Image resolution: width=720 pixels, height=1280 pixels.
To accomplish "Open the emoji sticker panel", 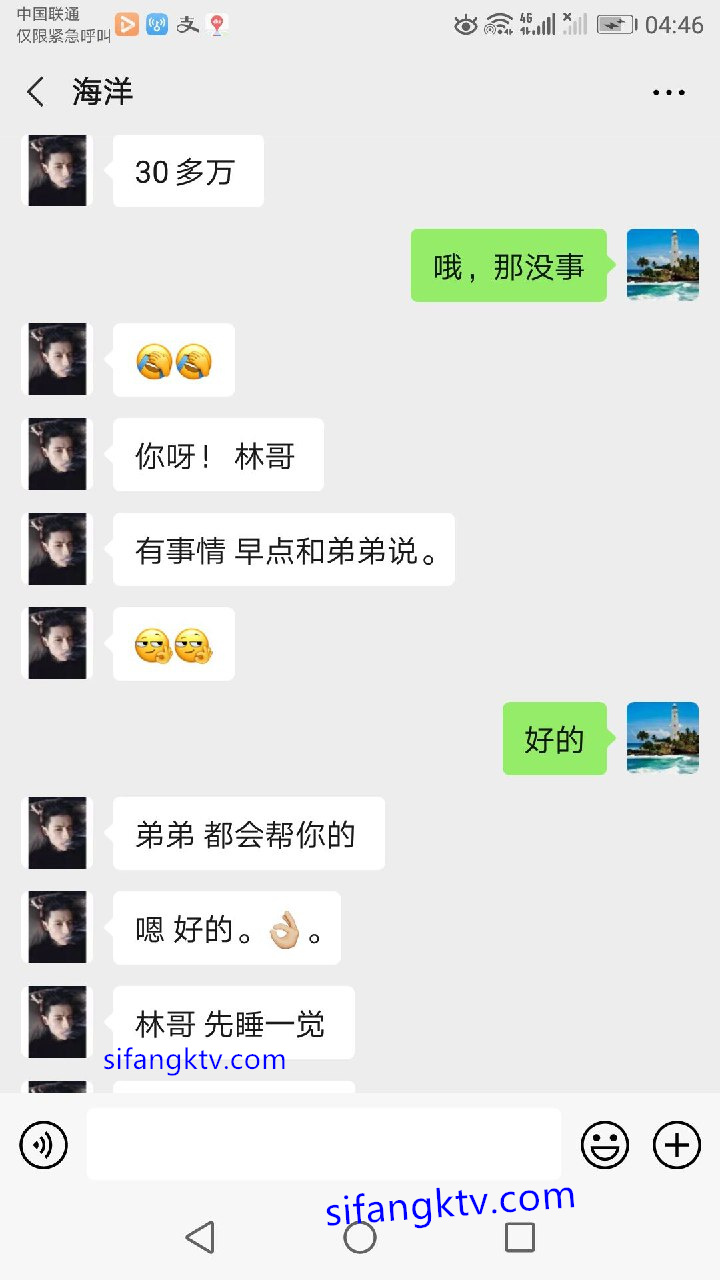I will (605, 1144).
